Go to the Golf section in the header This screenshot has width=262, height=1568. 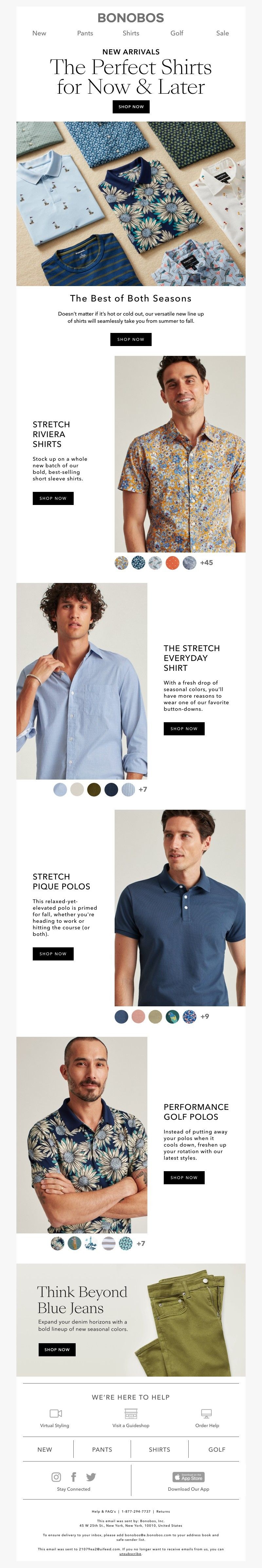(x=177, y=33)
